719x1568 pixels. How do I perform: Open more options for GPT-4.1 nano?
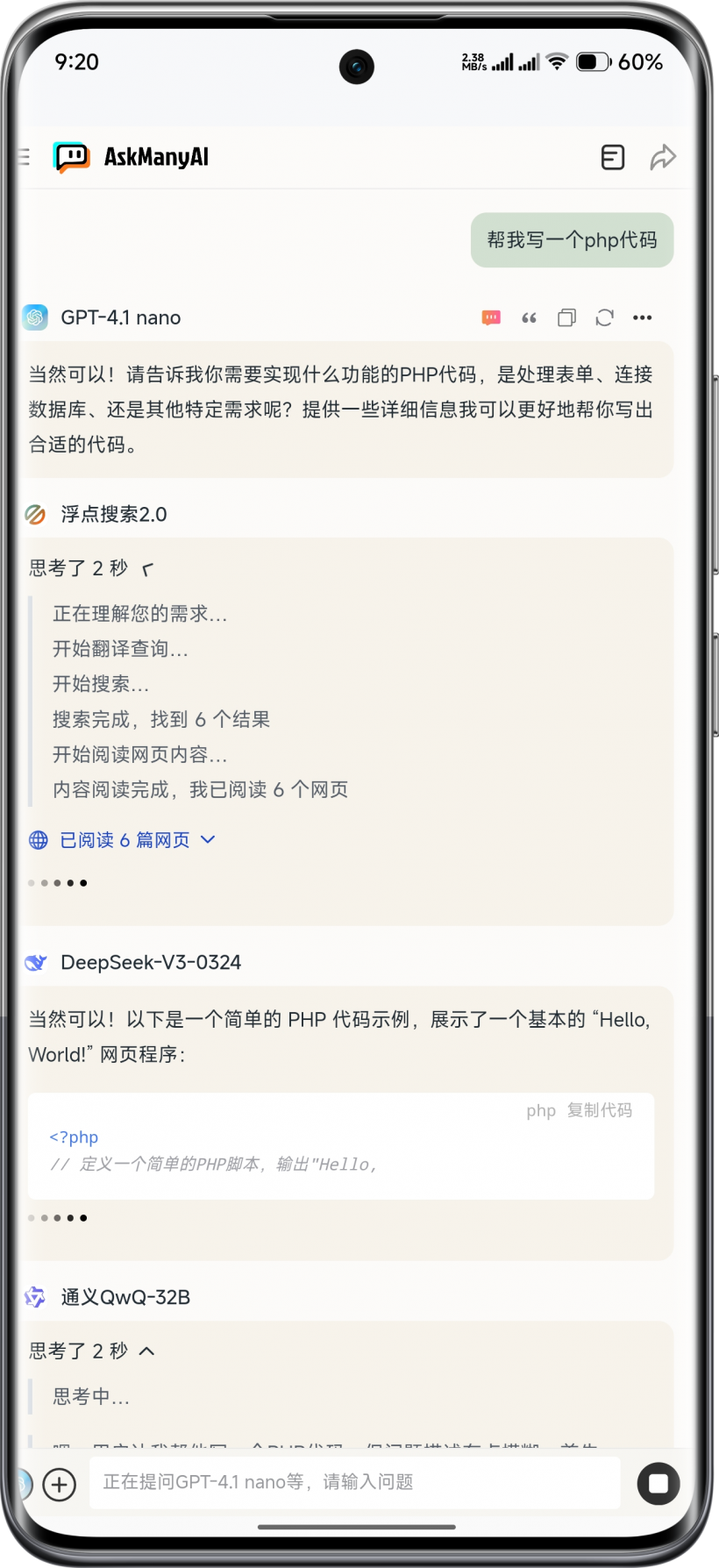[x=643, y=317]
